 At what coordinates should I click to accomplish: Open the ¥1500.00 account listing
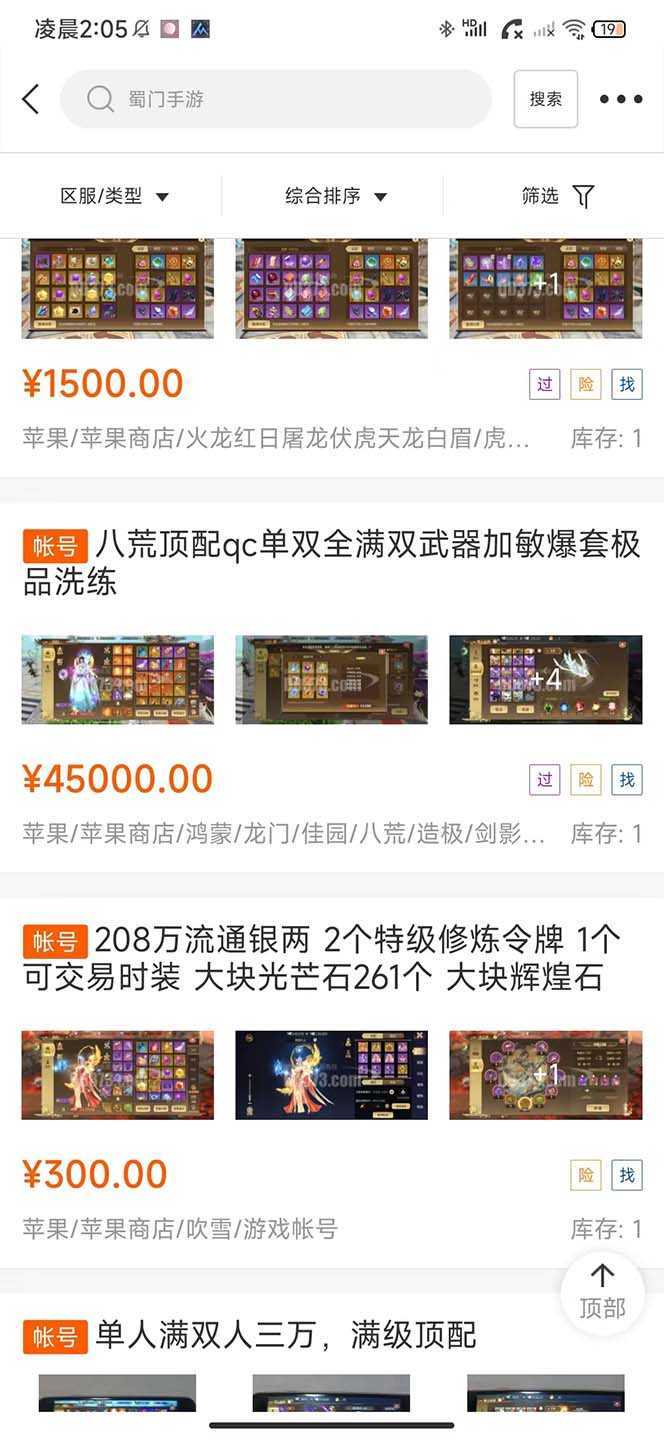tap(102, 384)
